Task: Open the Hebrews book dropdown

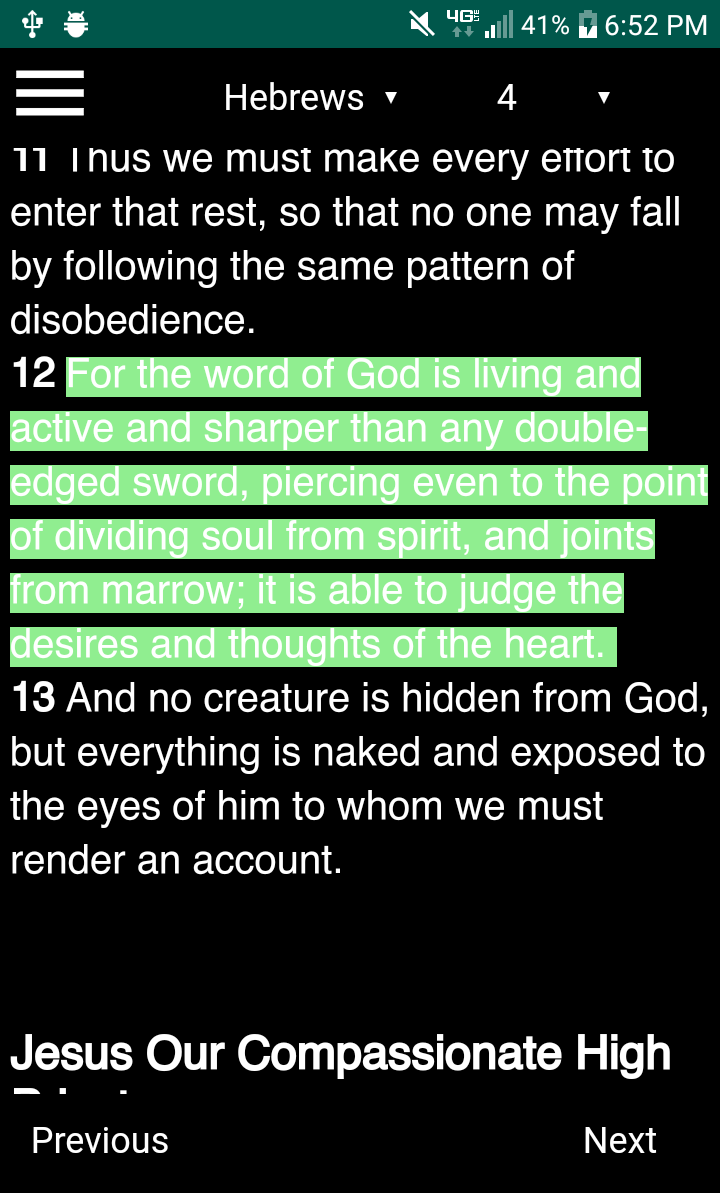Action: (x=310, y=97)
